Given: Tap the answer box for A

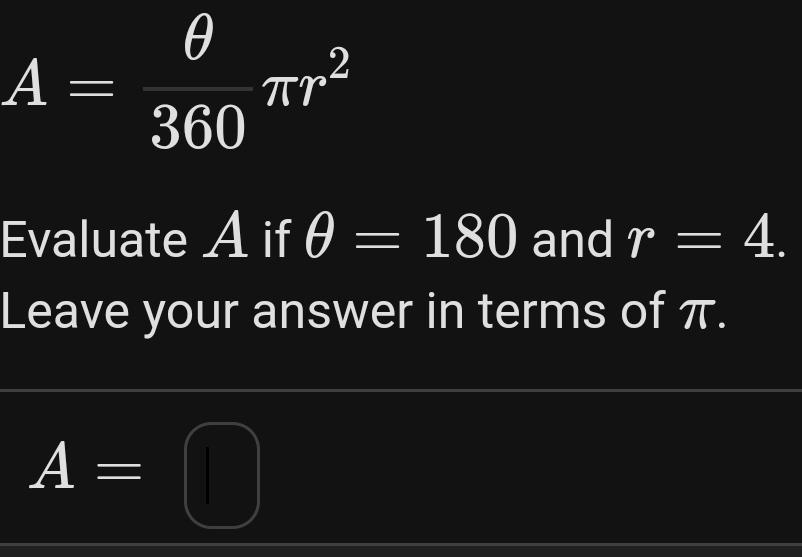Looking at the screenshot, I should (222, 475).
